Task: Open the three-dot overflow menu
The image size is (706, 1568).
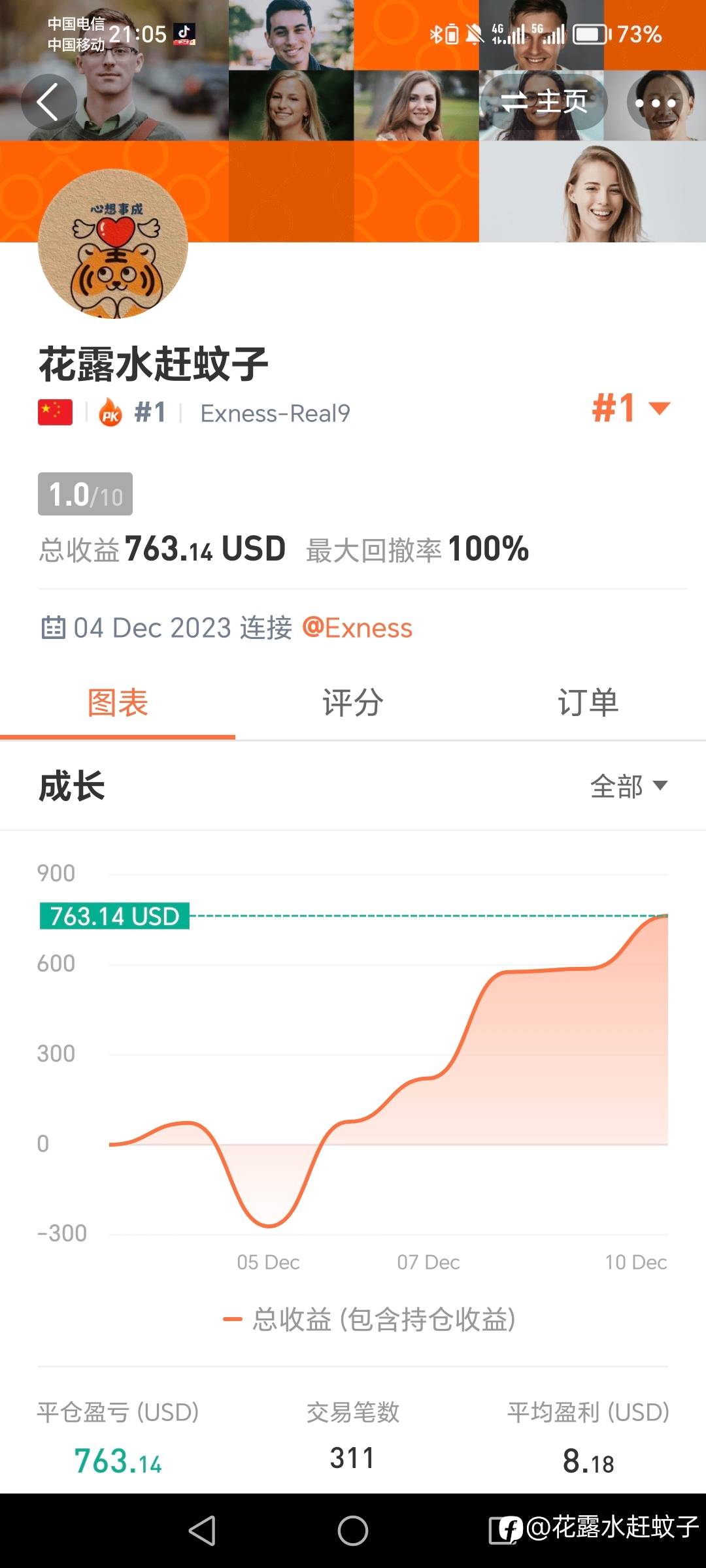Action: (x=656, y=103)
